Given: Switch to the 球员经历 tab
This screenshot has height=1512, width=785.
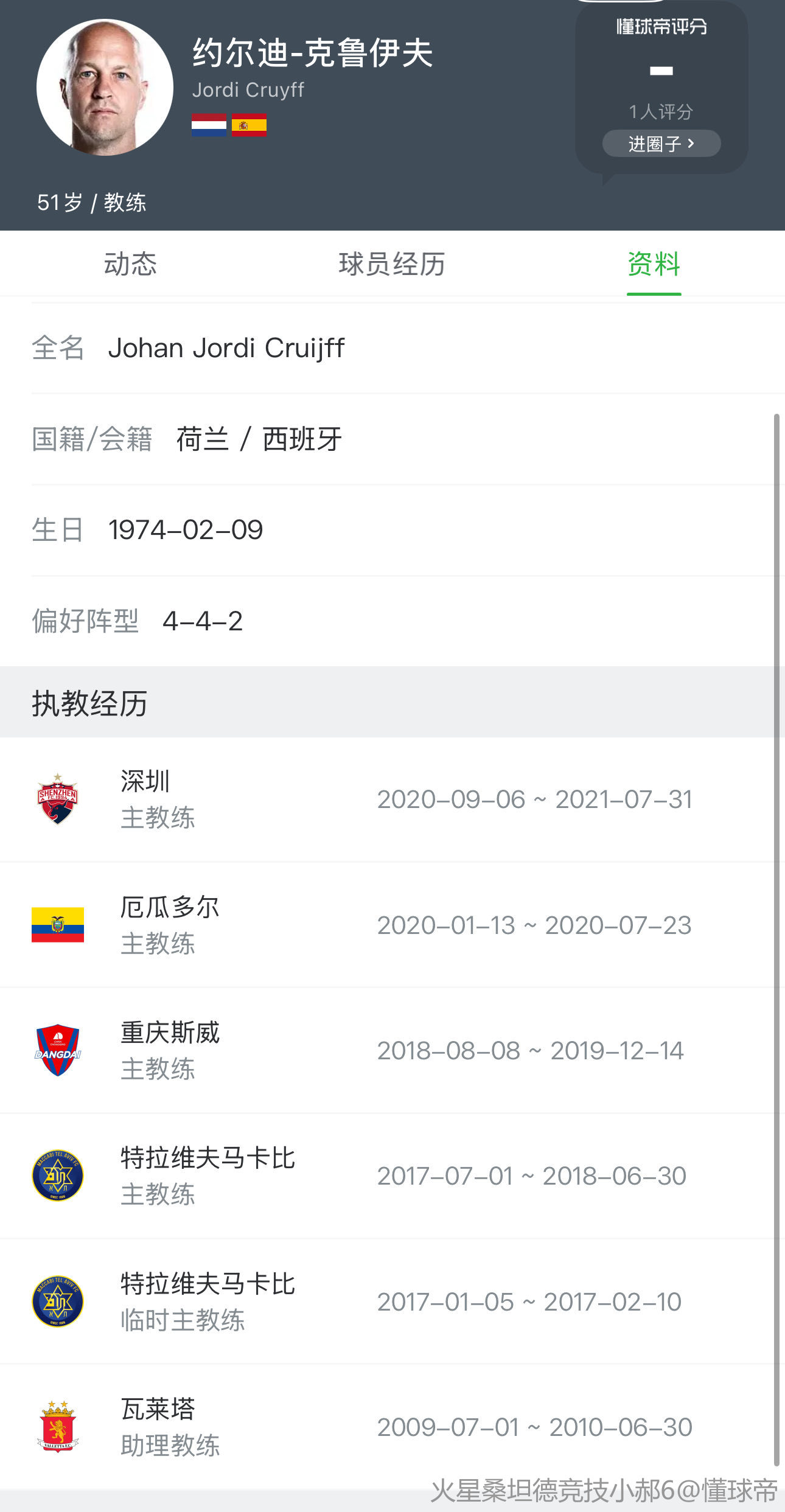Looking at the screenshot, I should (x=392, y=264).
